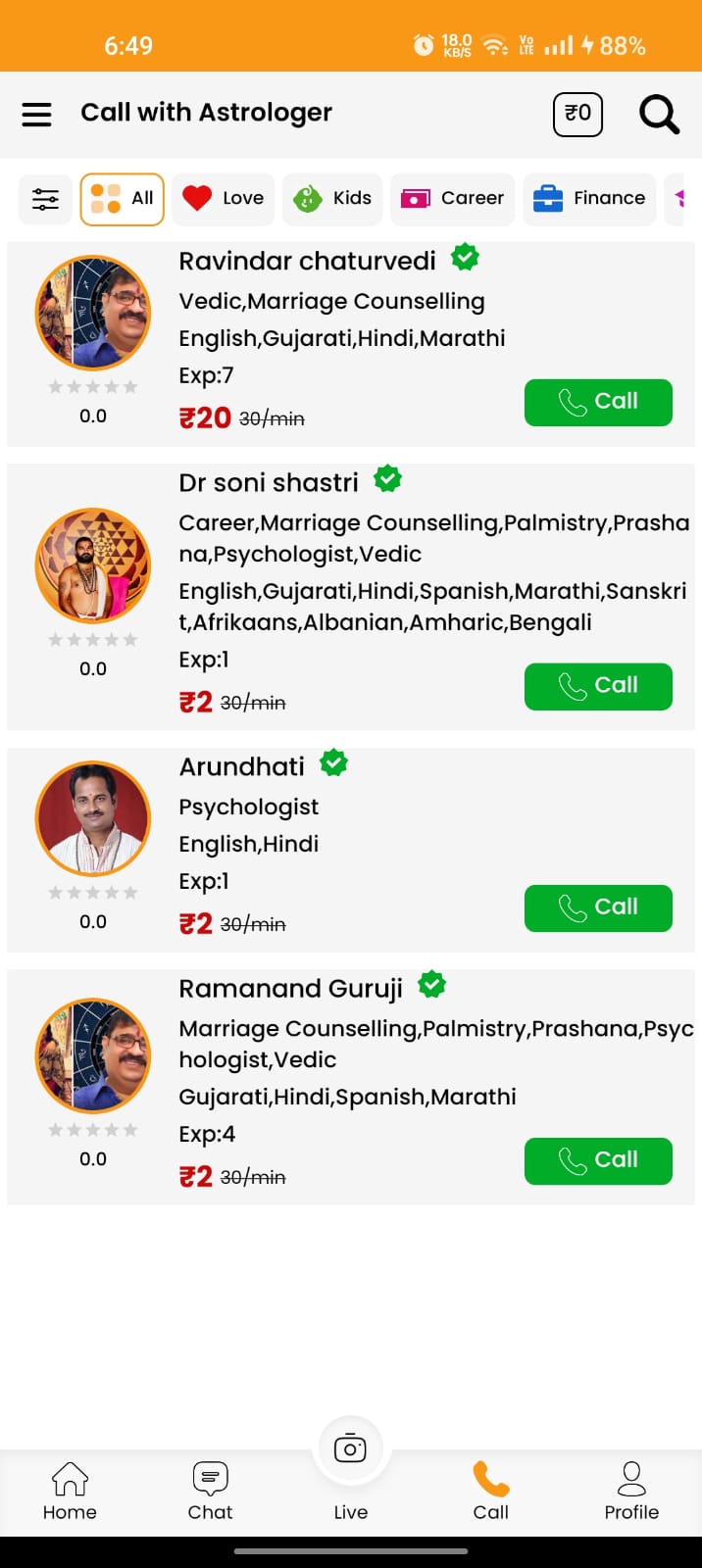Open the Profile tab
This screenshot has height=1568, width=702.
[631, 1492]
